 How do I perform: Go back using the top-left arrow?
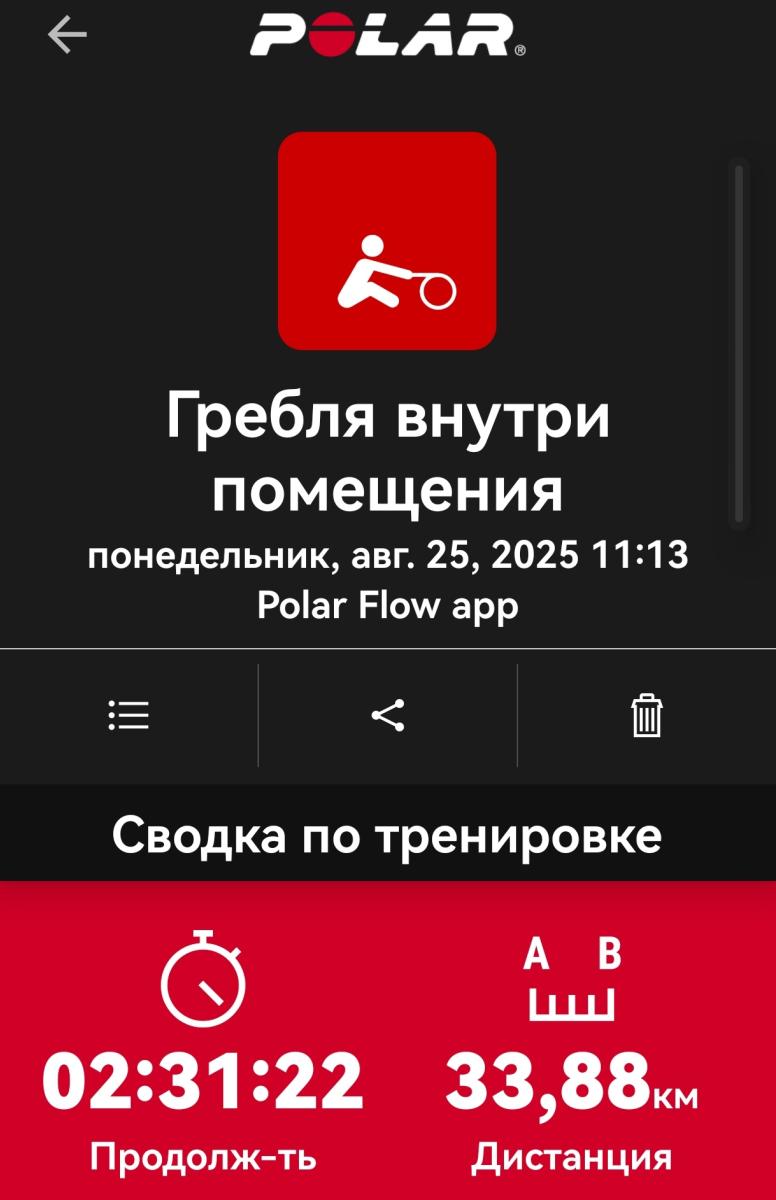(x=67, y=36)
